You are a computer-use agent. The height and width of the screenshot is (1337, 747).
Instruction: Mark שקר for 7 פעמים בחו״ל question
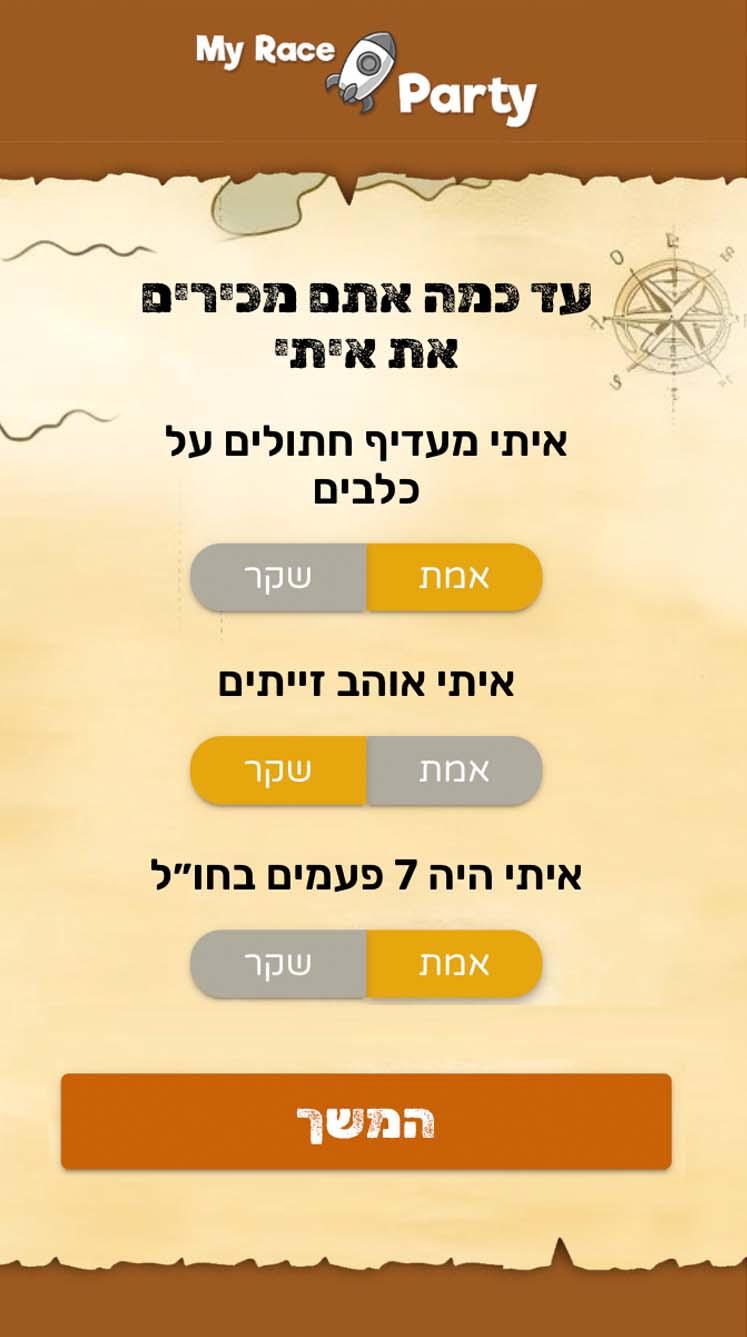(x=278, y=964)
